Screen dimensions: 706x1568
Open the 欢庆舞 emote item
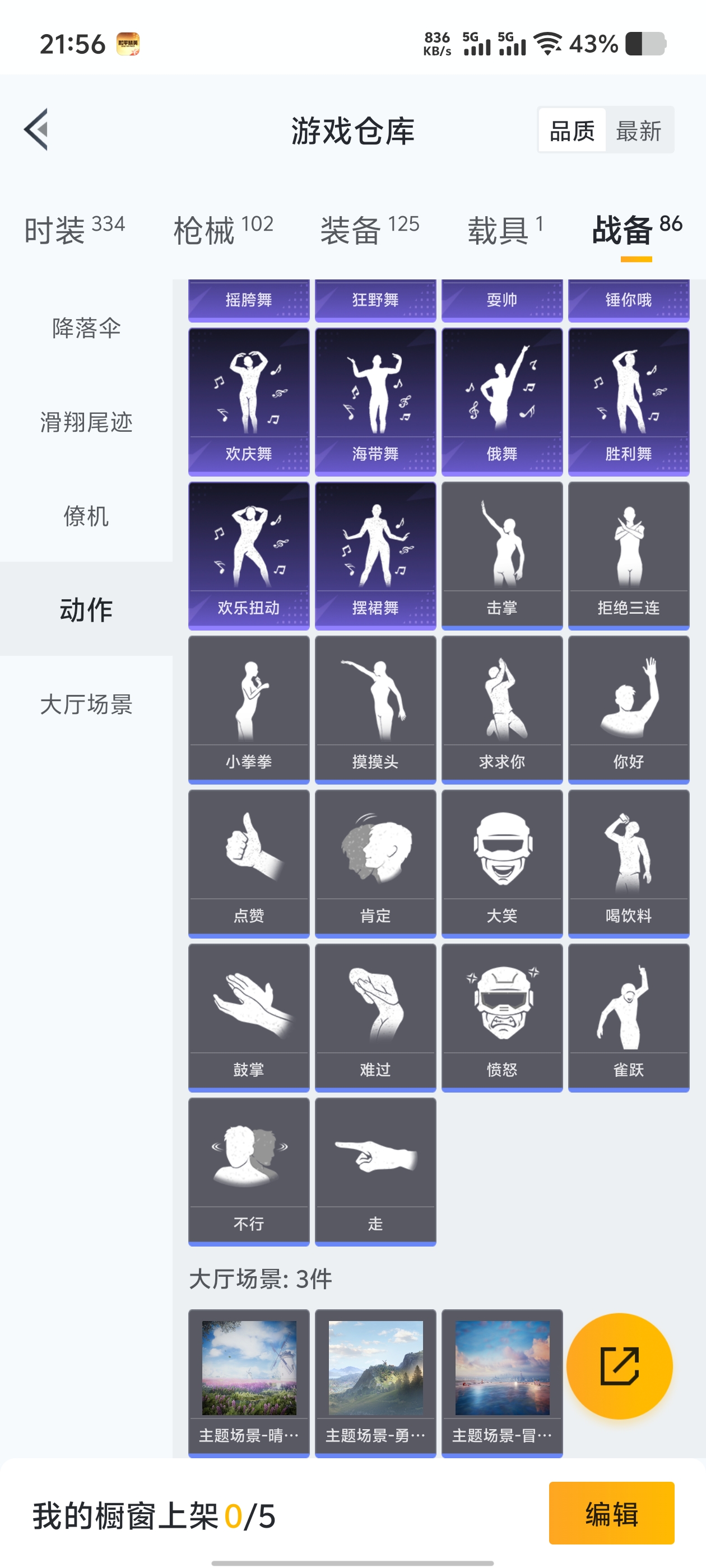(x=249, y=402)
